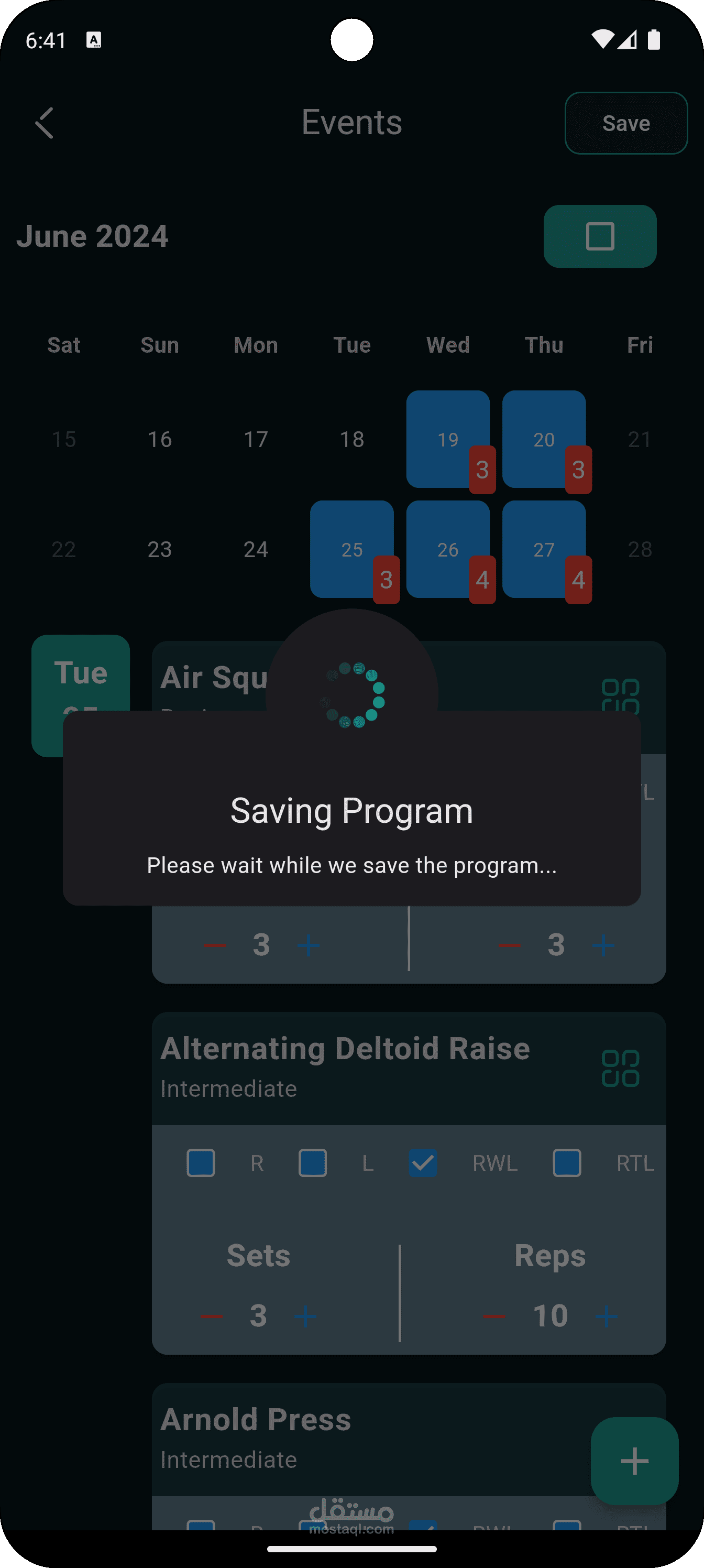704x1568 pixels.
Task: Choose June 26 on the calendar
Action: click(x=447, y=549)
